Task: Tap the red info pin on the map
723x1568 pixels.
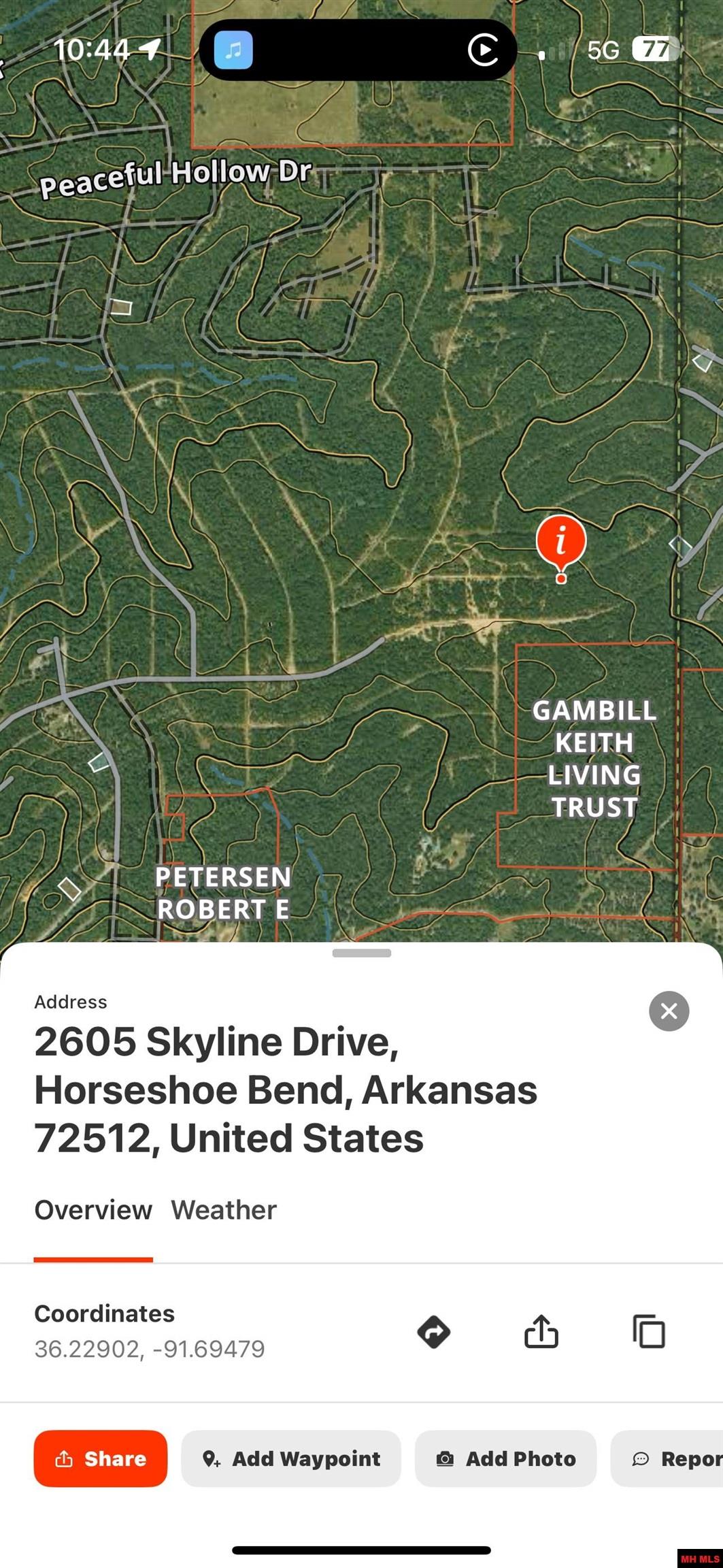Action: 561,542
